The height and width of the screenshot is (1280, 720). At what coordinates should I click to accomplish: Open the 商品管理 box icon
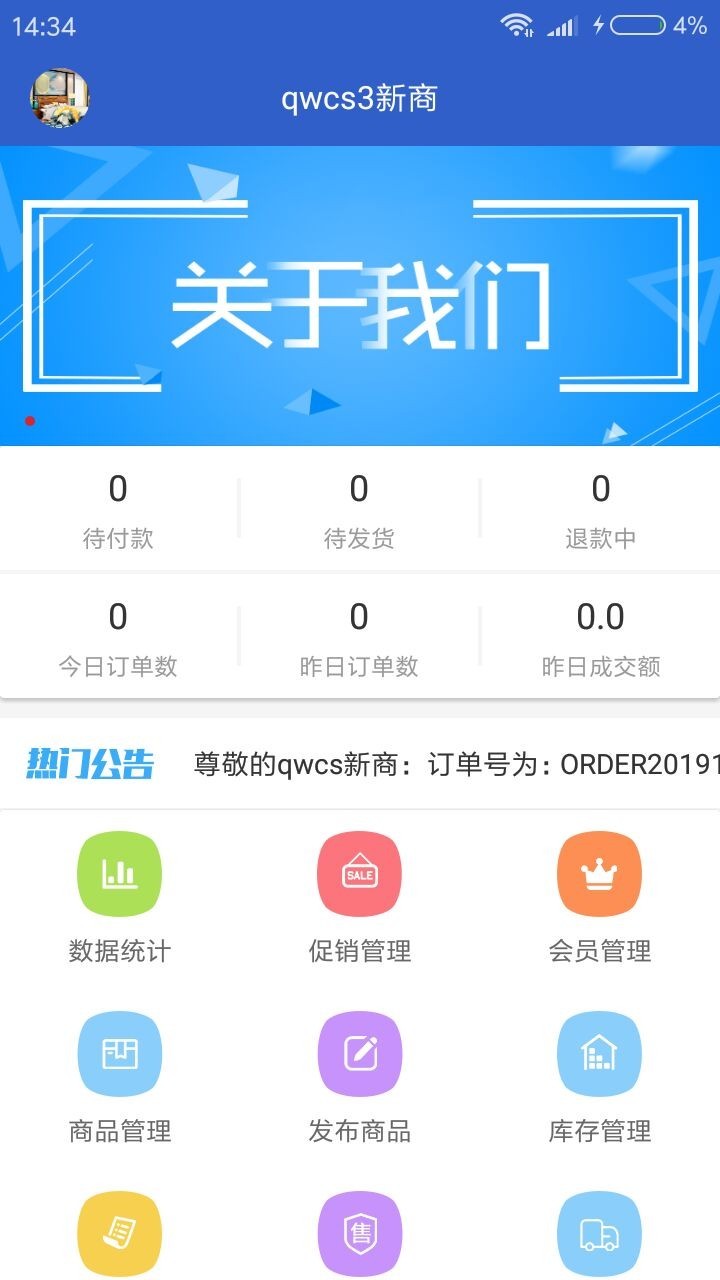pyautogui.click(x=118, y=1052)
